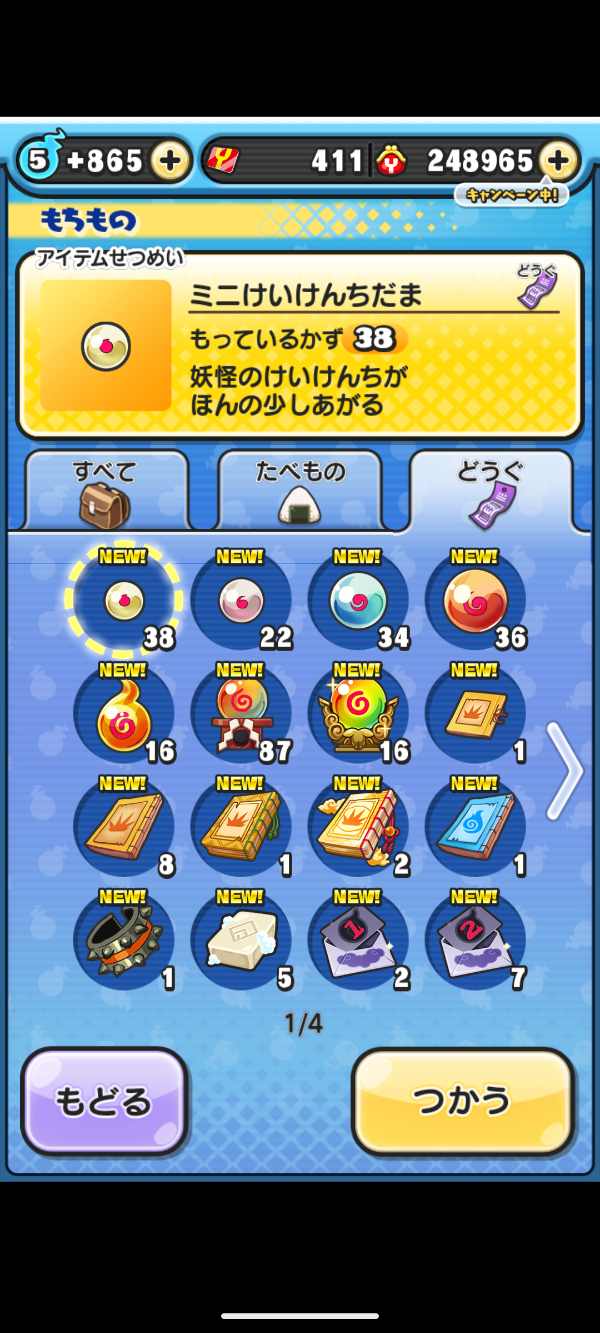Switch to the たべもの tab

[299, 491]
